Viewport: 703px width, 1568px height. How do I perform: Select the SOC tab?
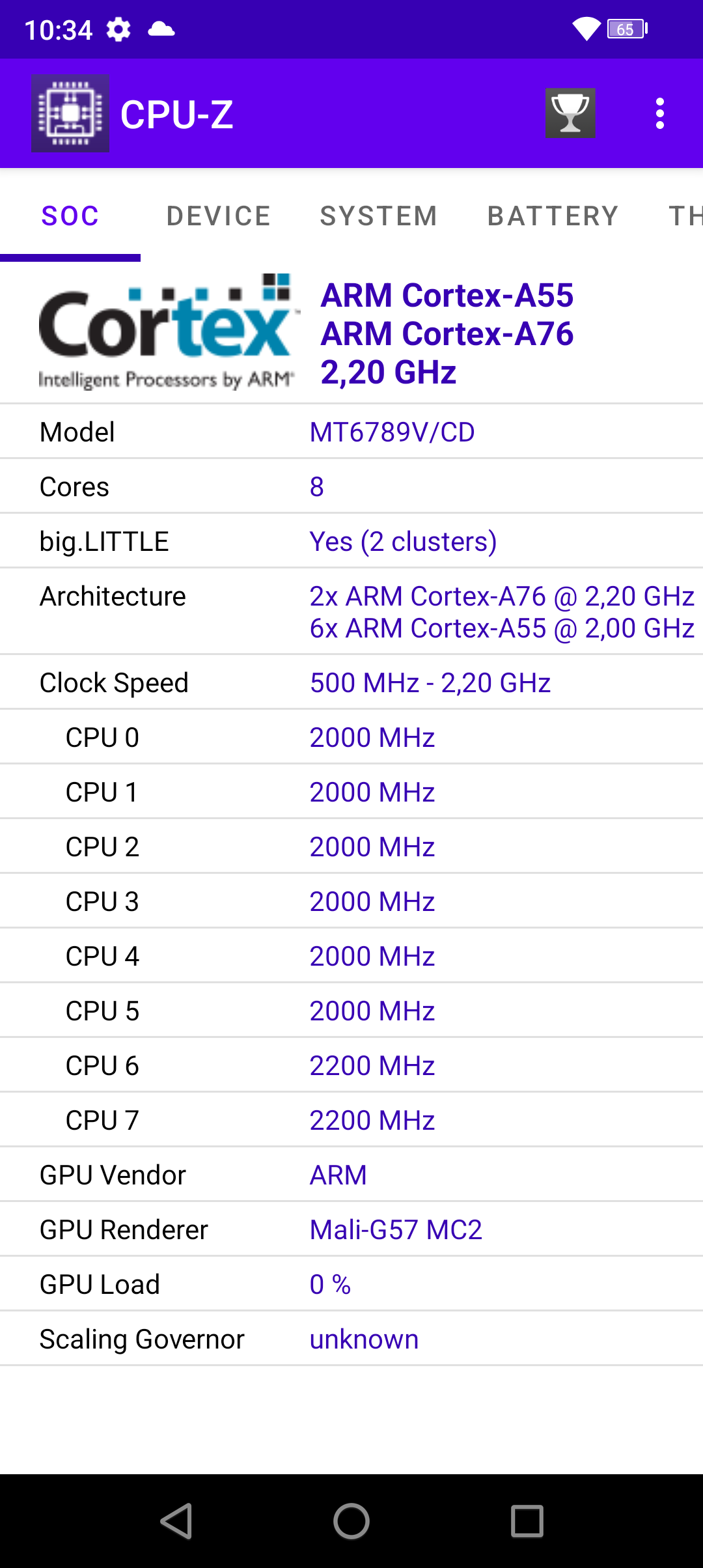click(x=70, y=216)
